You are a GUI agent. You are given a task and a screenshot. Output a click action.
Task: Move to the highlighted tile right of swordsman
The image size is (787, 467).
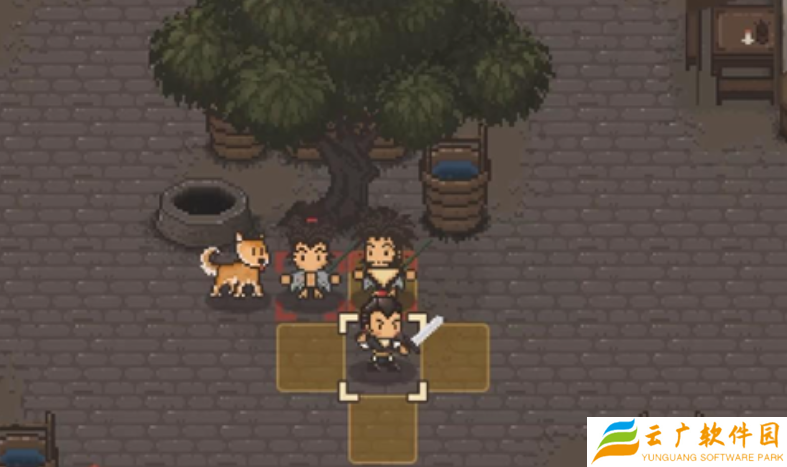[x=456, y=357]
